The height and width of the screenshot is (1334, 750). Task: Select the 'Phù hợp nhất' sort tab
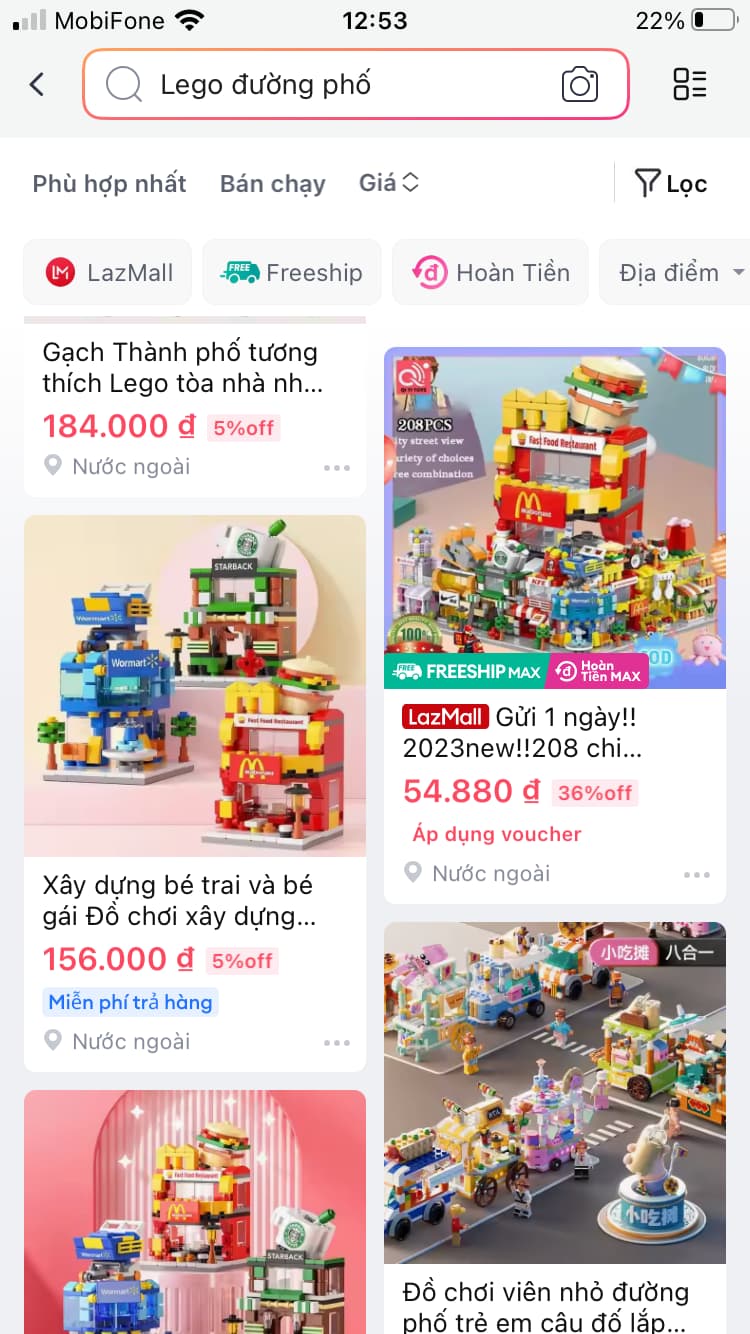109,184
